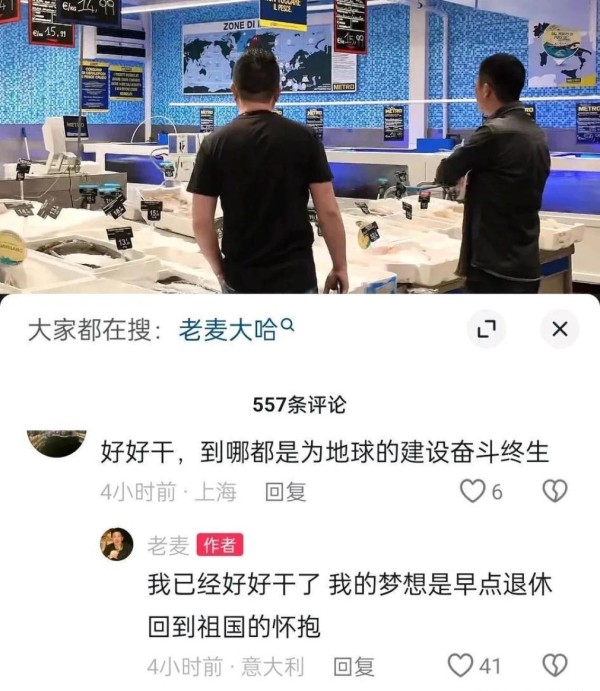Like 老麦's reply with 41 likes

coord(461,666)
